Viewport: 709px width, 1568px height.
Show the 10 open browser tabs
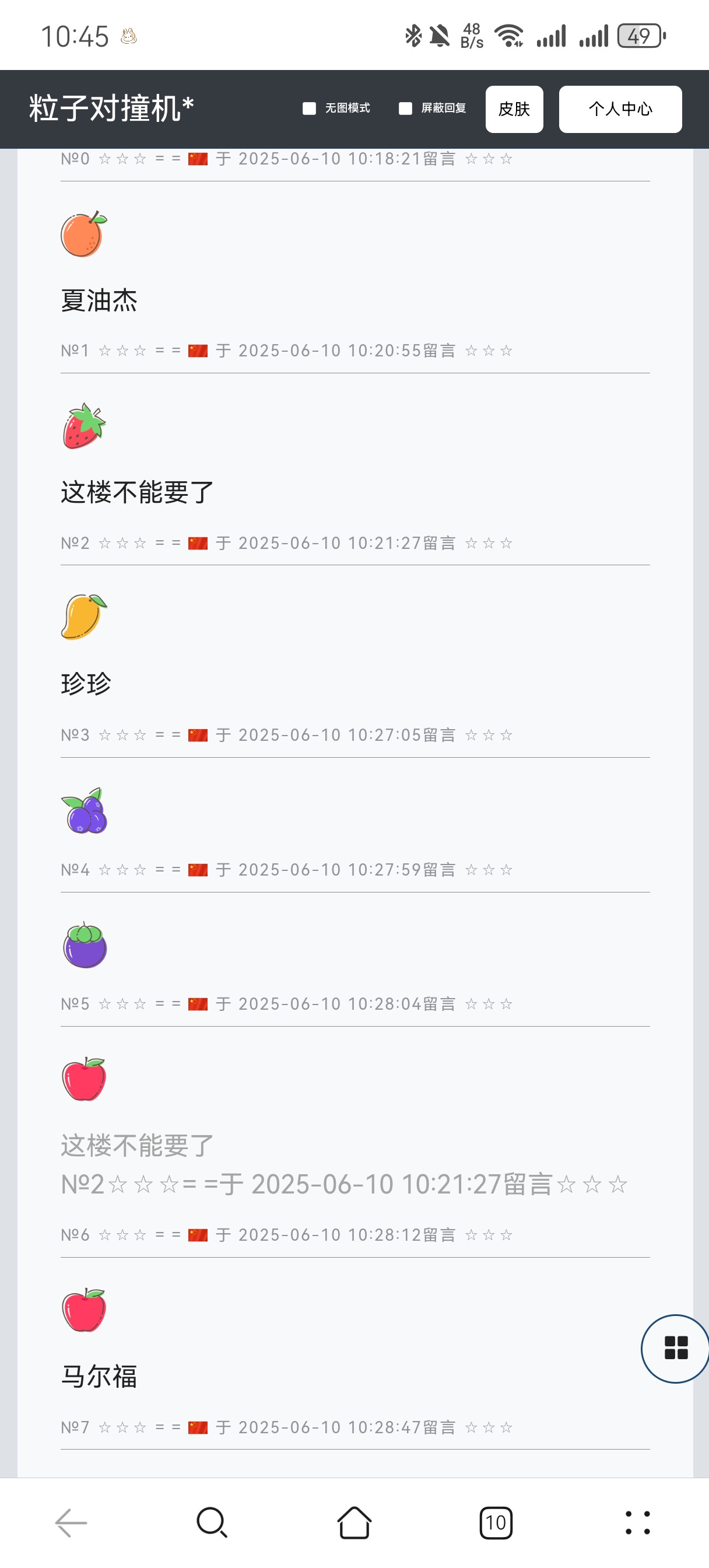(496, 1522)
